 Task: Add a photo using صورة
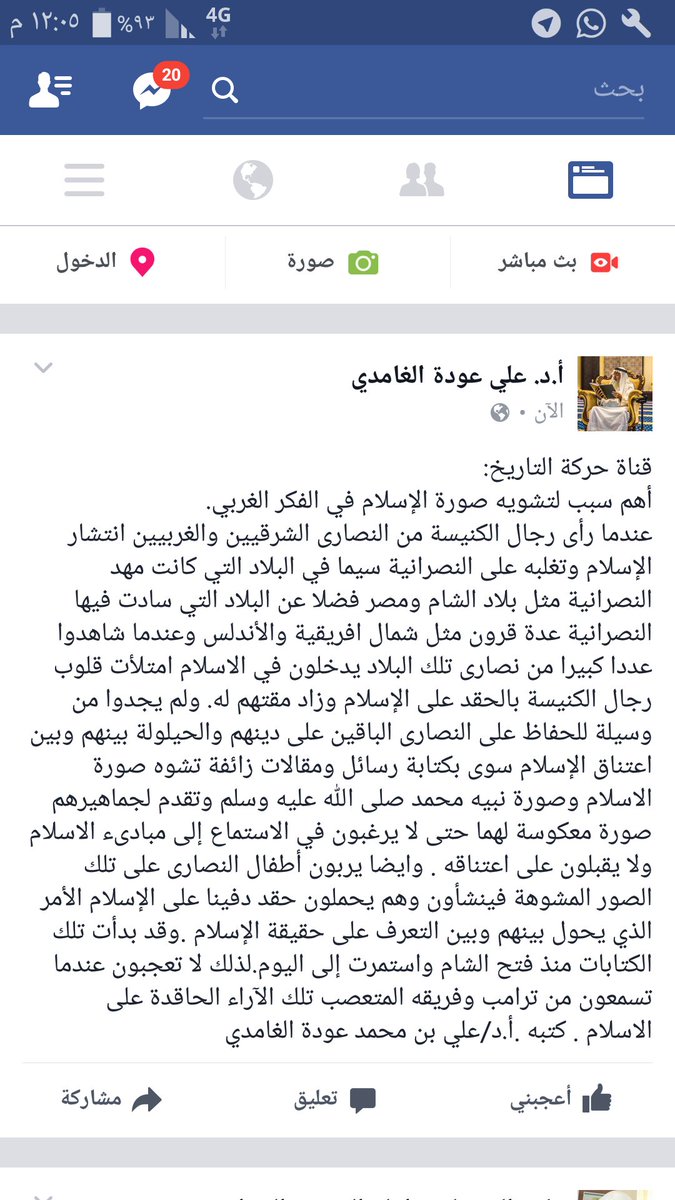tap(335, 262)
